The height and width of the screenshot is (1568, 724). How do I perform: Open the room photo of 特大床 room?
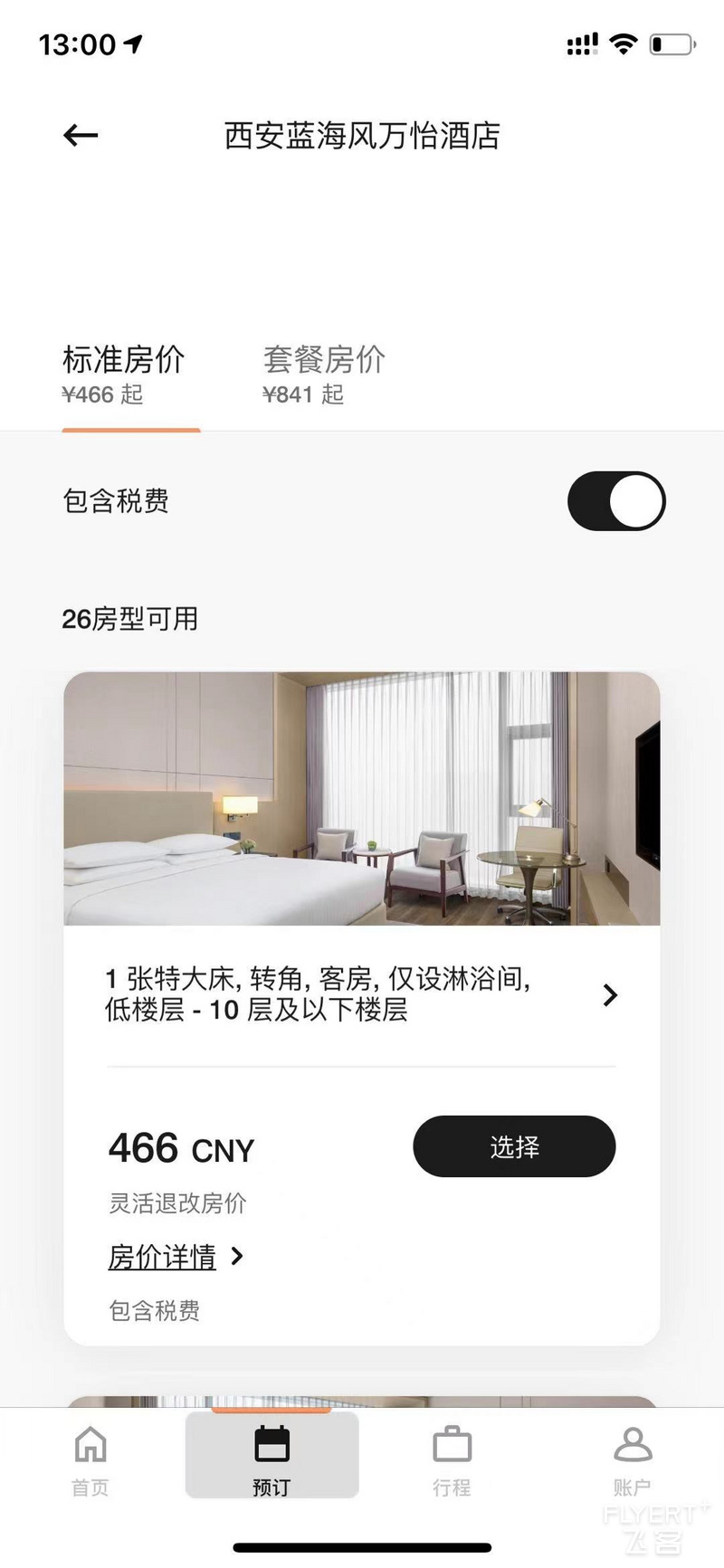point(362,798)
